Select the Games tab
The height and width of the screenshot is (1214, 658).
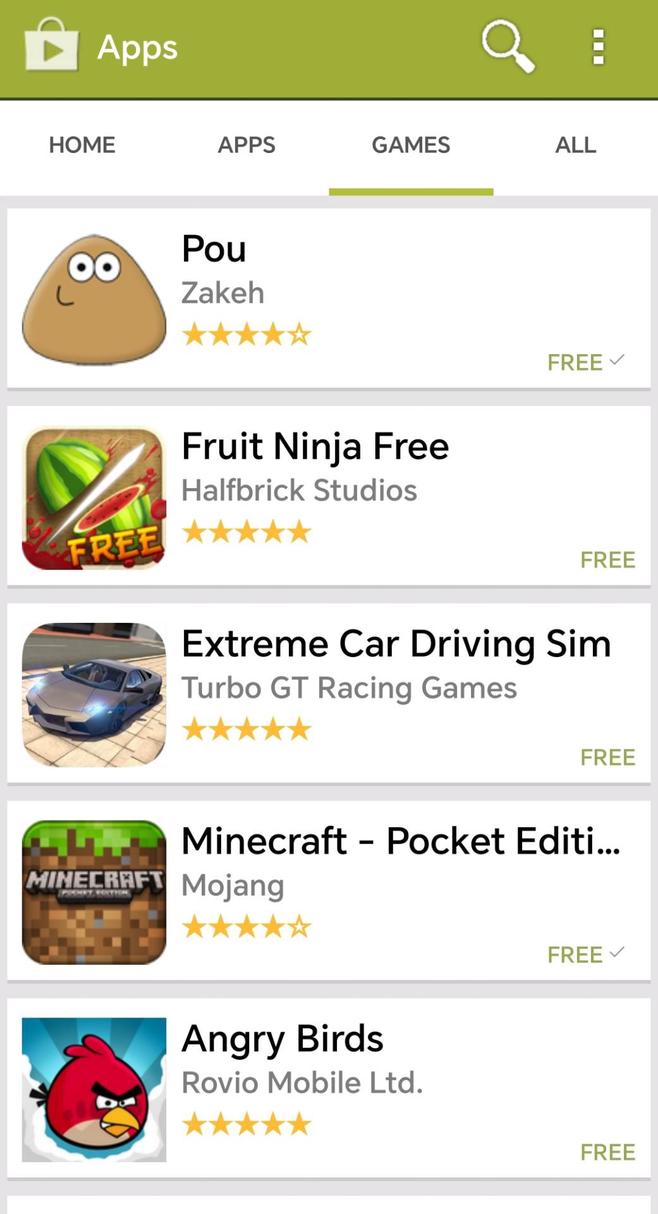pos(411,145)
